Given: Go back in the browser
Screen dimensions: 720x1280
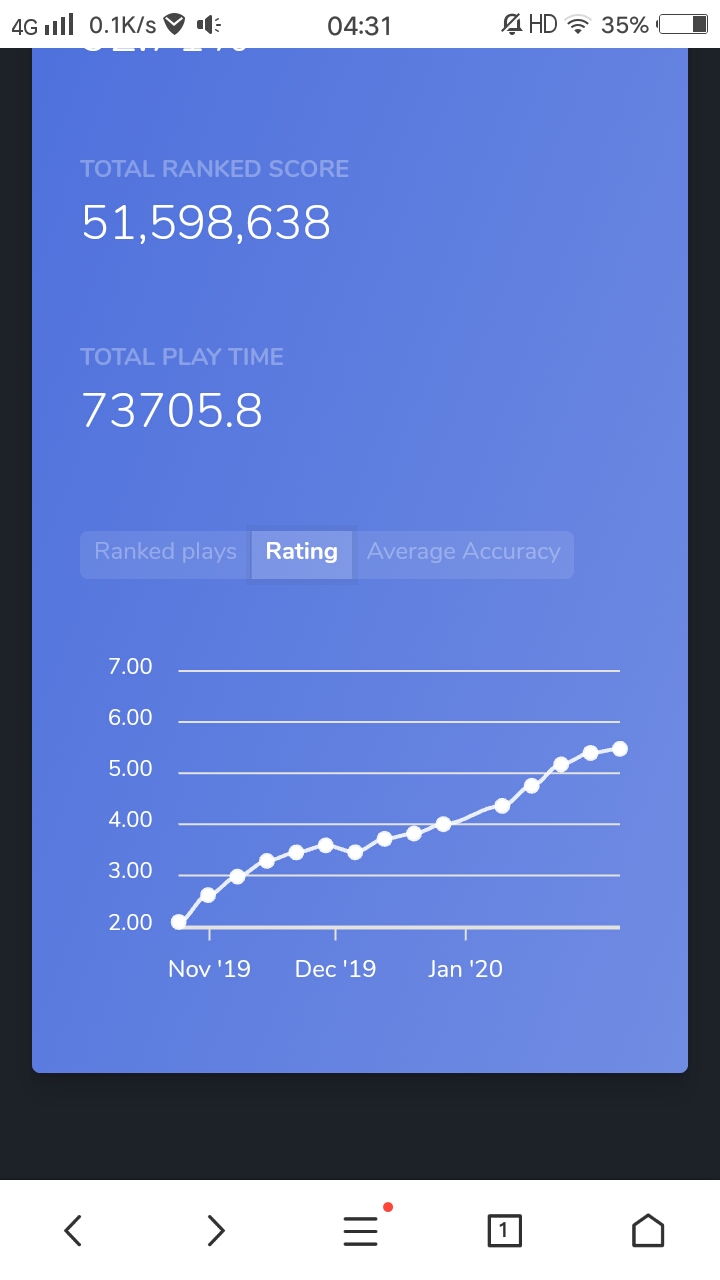Looking at the screenshot, I should (72, 1230).
